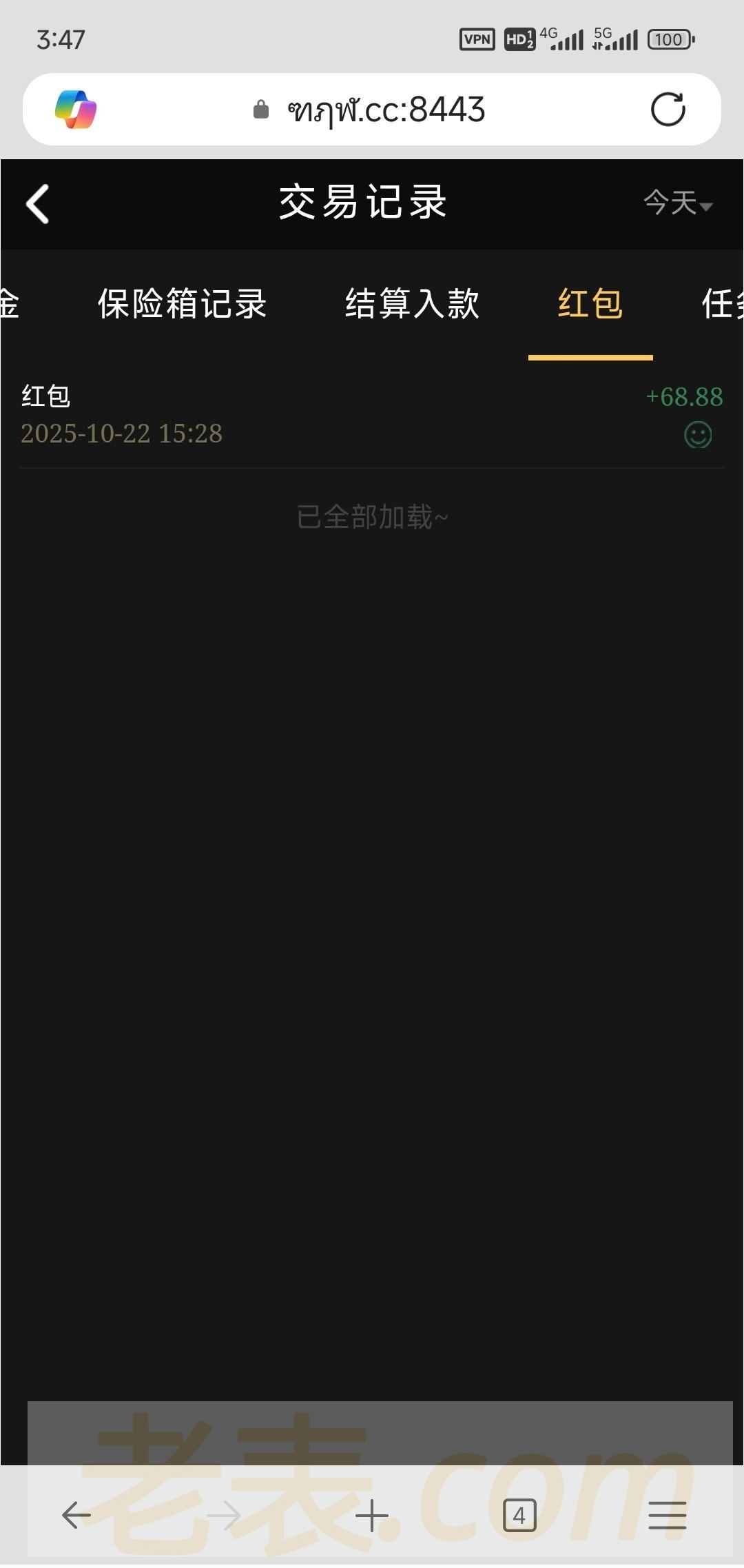744x1568 pixels.
Task: Switch to the 保险箱记录 tab
Action: click(x=182, y=304)
